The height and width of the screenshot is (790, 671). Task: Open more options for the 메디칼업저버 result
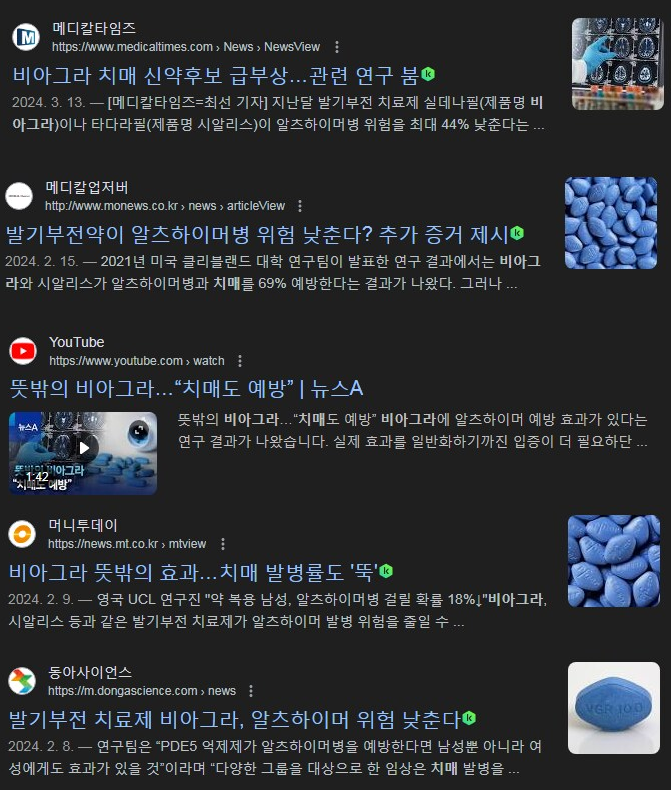(300, 206)
